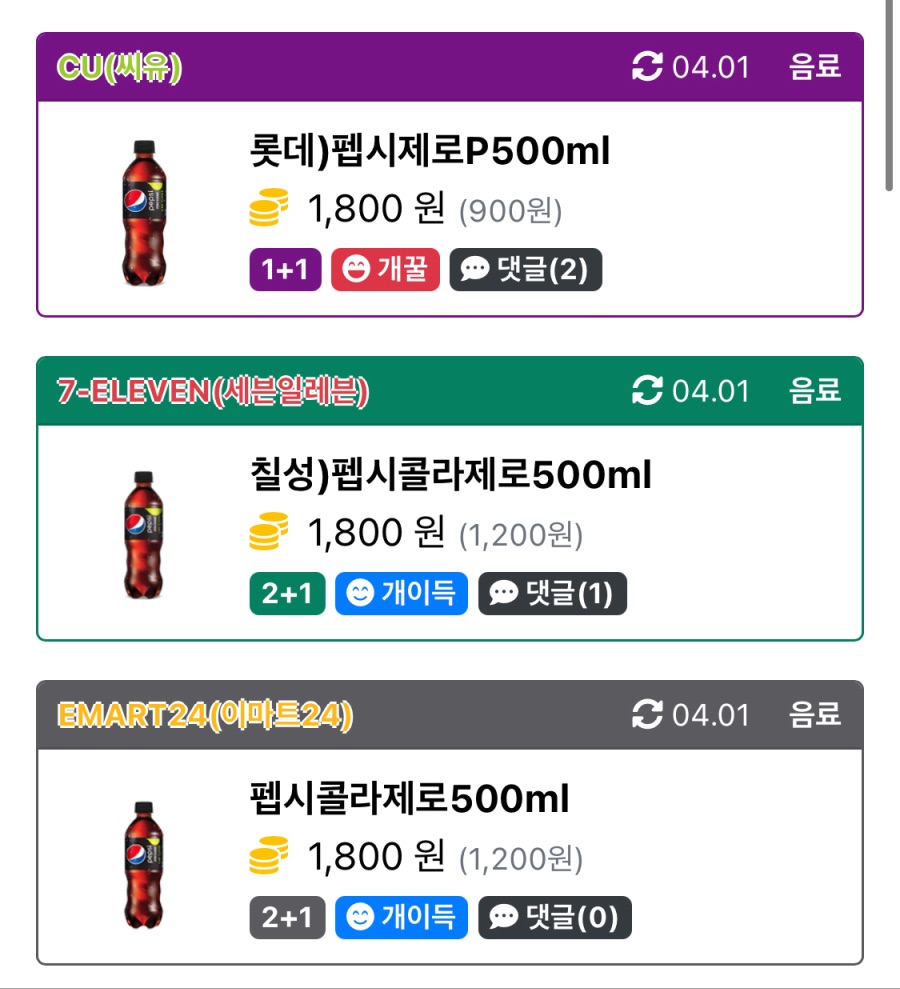View 댓글(0) comments on the EMART24 item
Screen dimensions: 900x989
(554, 917)
